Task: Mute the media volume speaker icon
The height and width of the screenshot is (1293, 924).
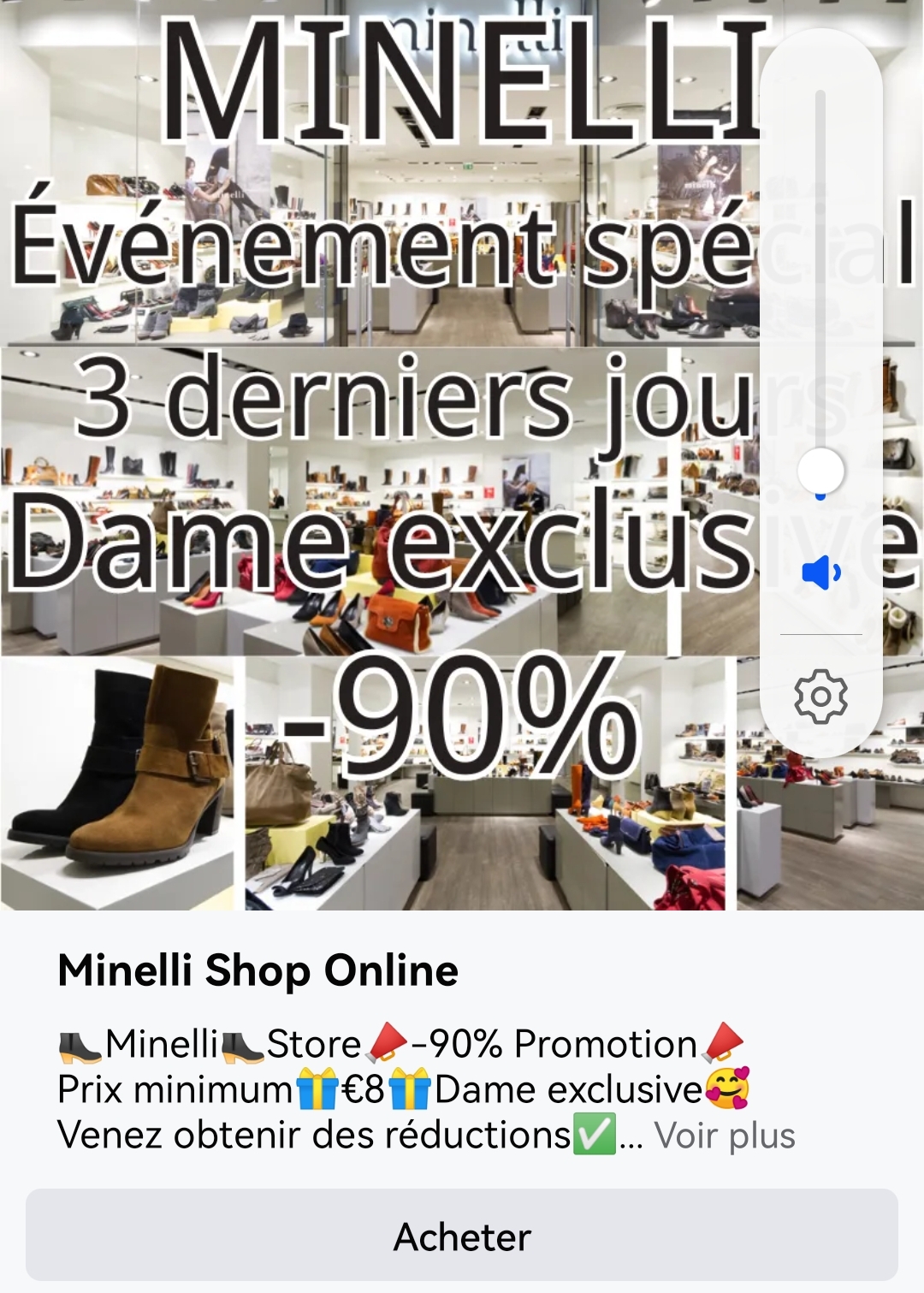Action: pos(820,572)
